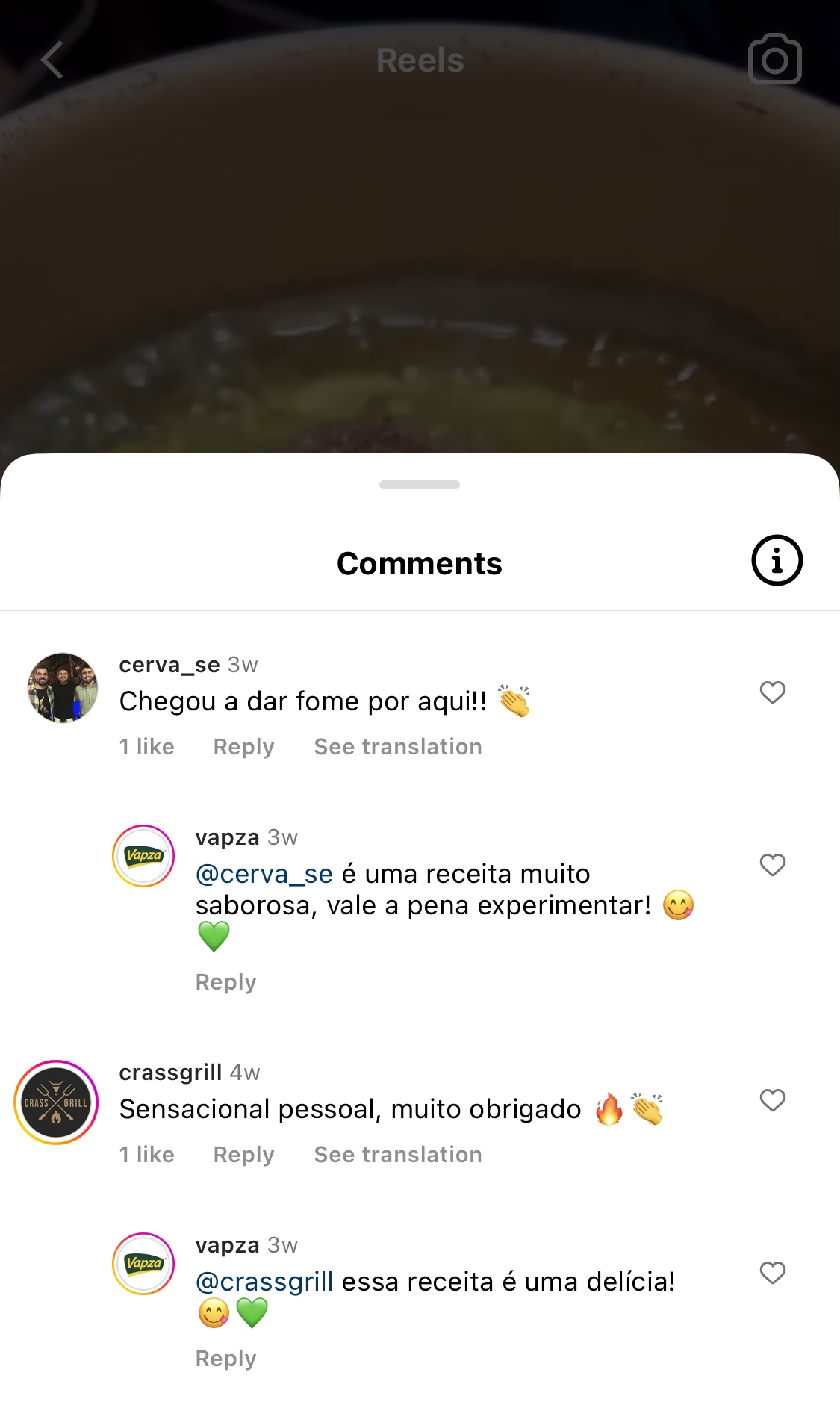Screen dimensions: 840x1402
Task: See translation of crassgrill's comment
Action: pyautogui.click(x=397, y=1155)
